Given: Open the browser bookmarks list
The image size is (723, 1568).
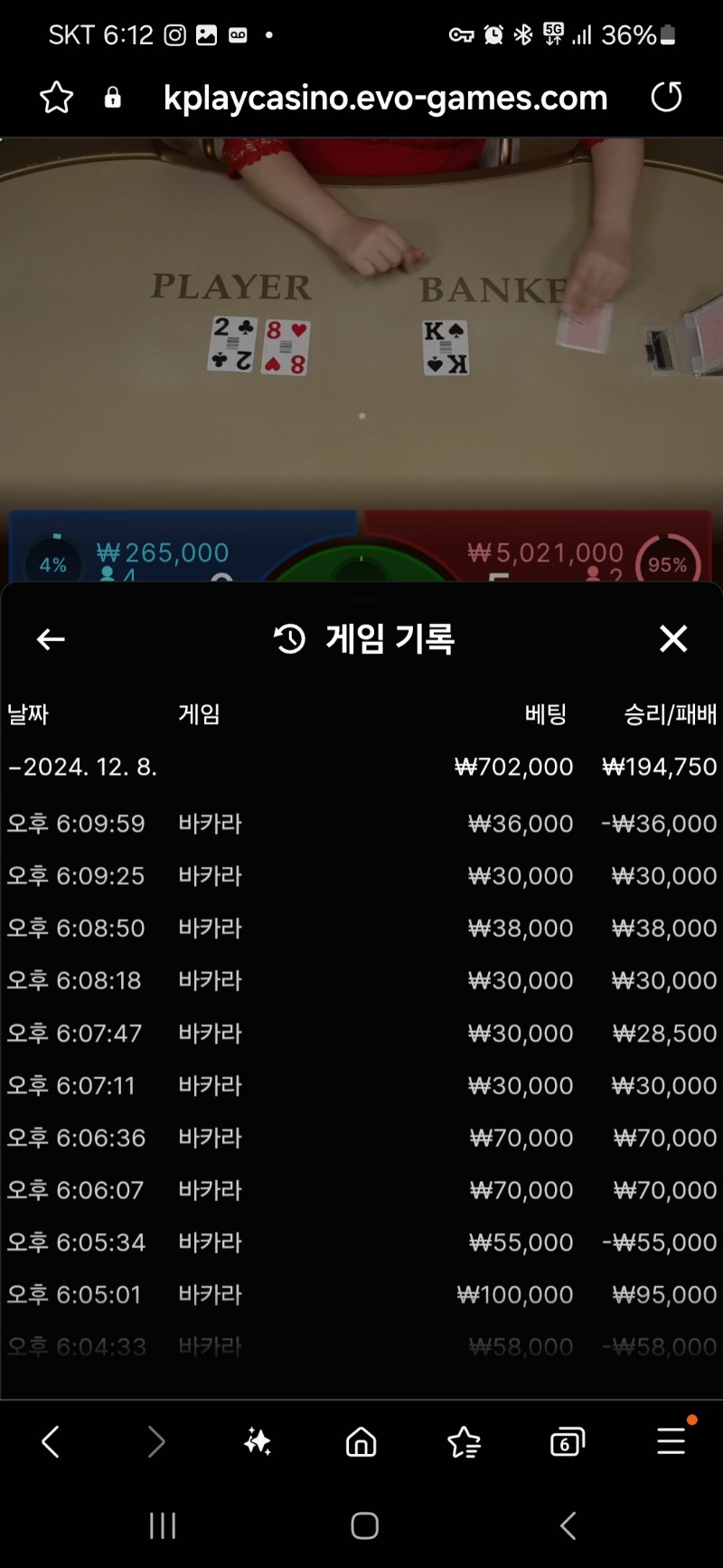Looking at the screenshot, I should [465, 1441].
